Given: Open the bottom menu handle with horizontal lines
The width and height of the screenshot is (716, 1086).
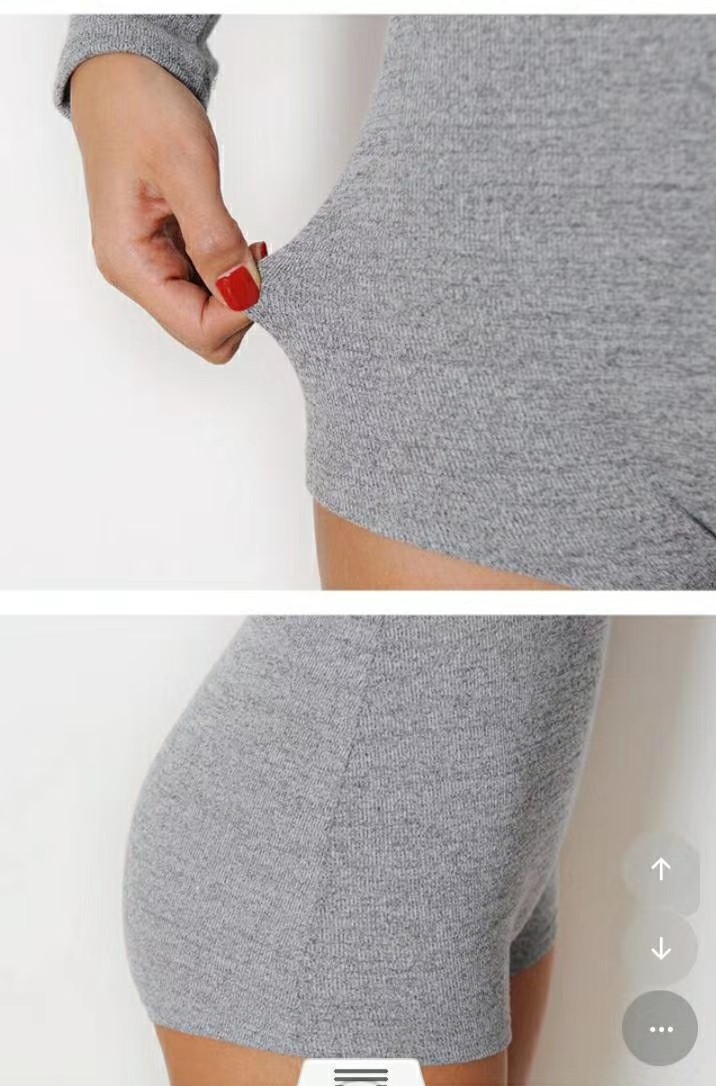Looking at the screenshot, I should pyautogui.click(x=360, y=1075).
